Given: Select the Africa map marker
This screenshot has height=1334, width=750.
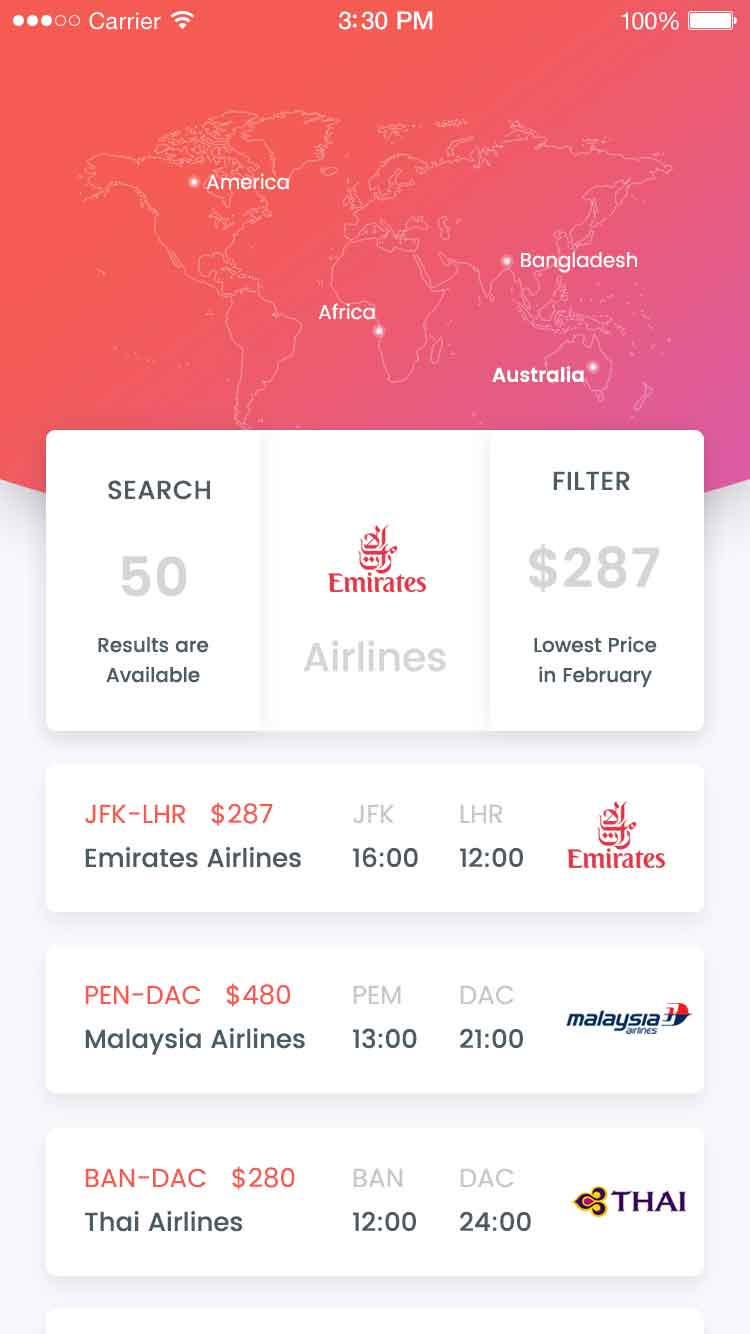Looking at the screenshot, I should point(378,331).
